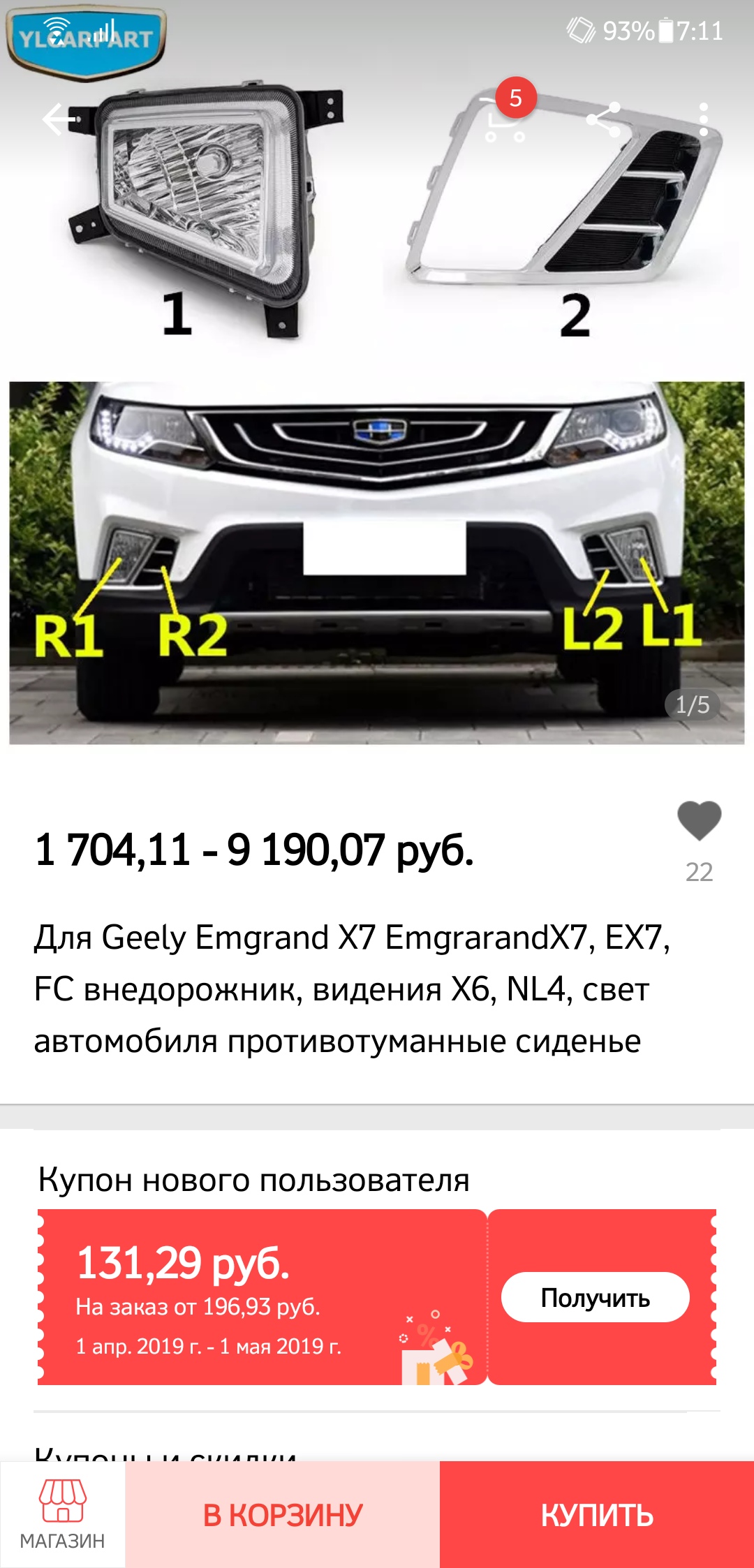Screen dimensions: 754x1568
Task: Tap КУПИТЬ to buy now
Action: [597, 1515]
